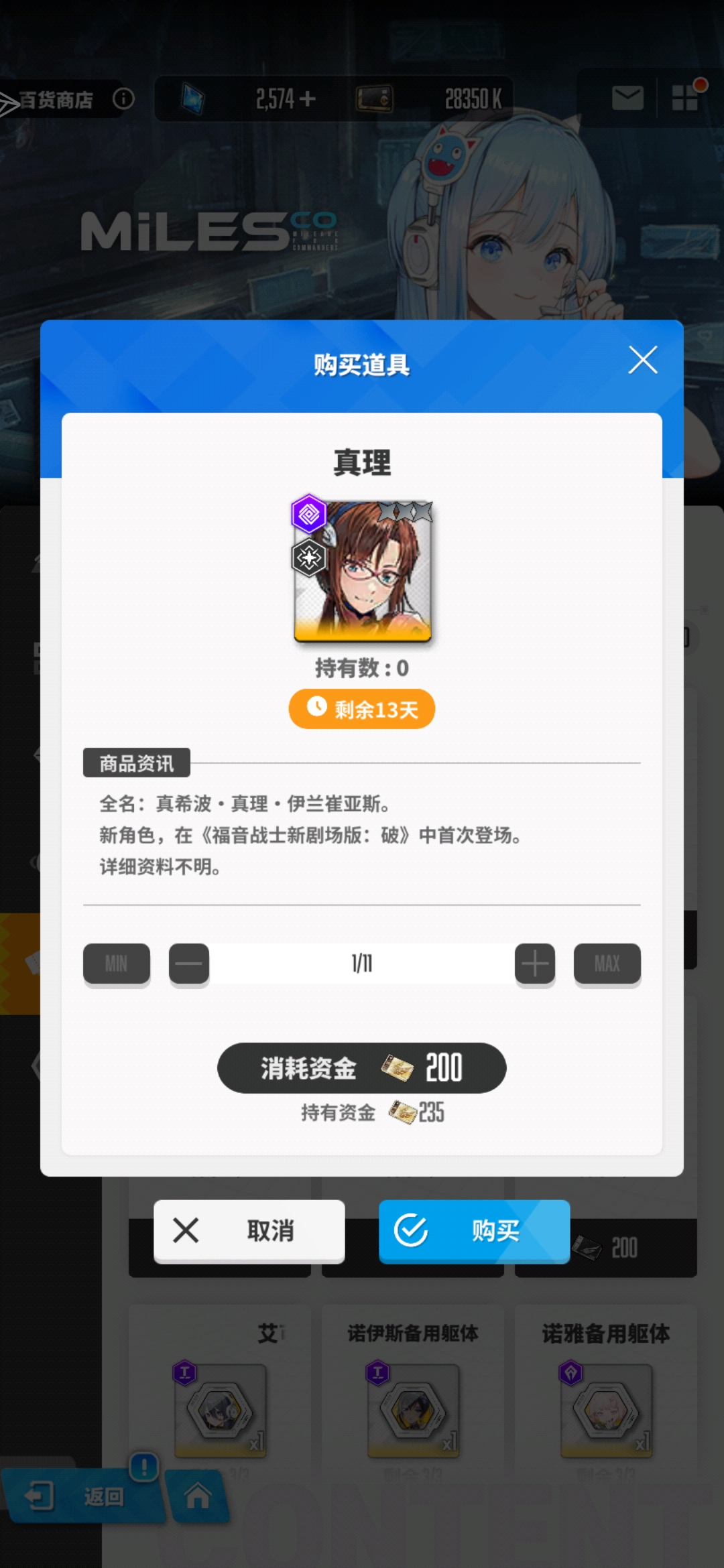Close the 购买道具 dialog with X

tap(642, 361)
